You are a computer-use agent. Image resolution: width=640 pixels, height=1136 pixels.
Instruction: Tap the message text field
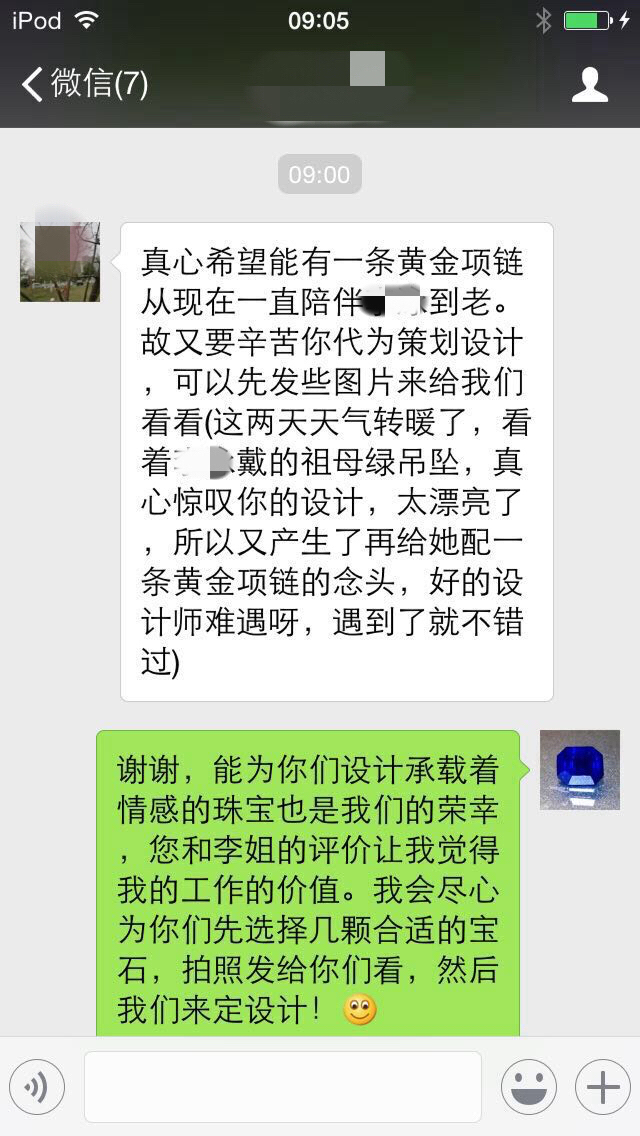283,1086
